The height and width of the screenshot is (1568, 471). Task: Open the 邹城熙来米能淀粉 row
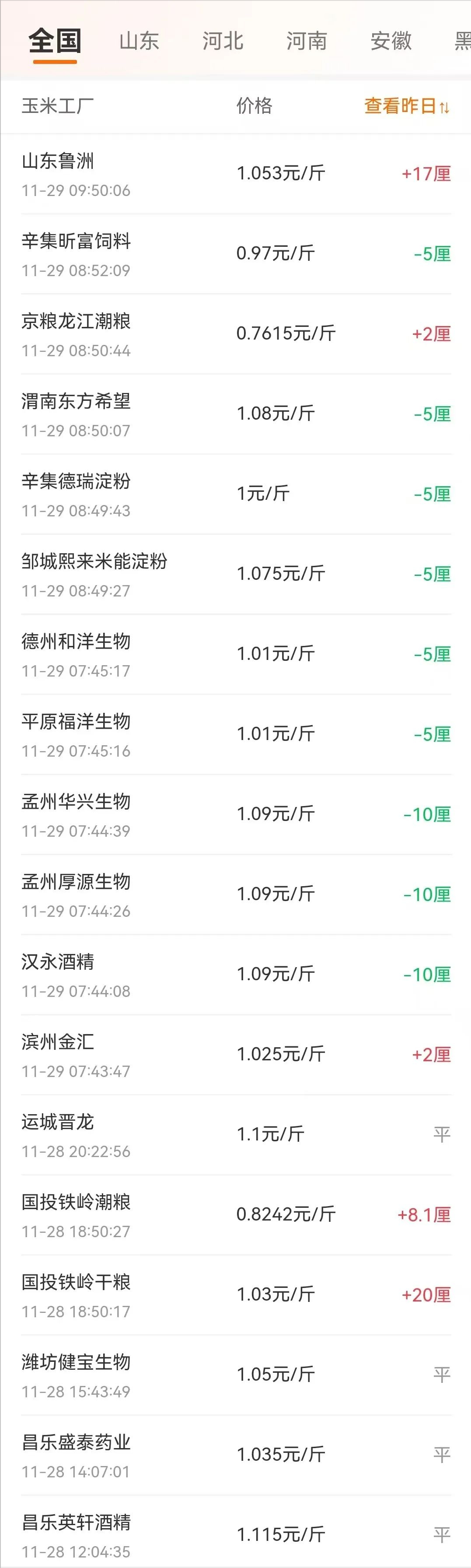pyautogui.click(x=235, y=575)
